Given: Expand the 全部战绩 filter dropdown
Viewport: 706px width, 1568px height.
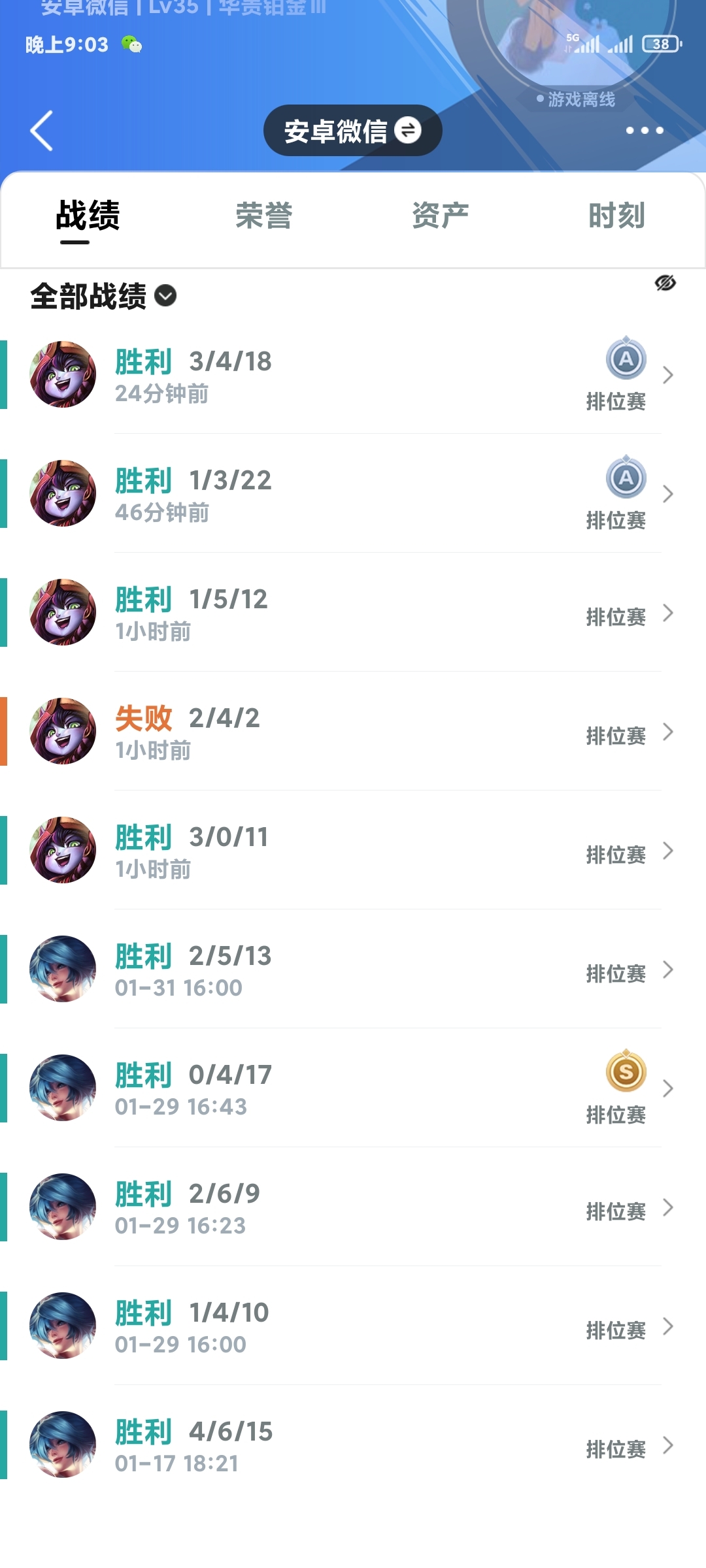Looking at the screenshot, I should (103, 296).
